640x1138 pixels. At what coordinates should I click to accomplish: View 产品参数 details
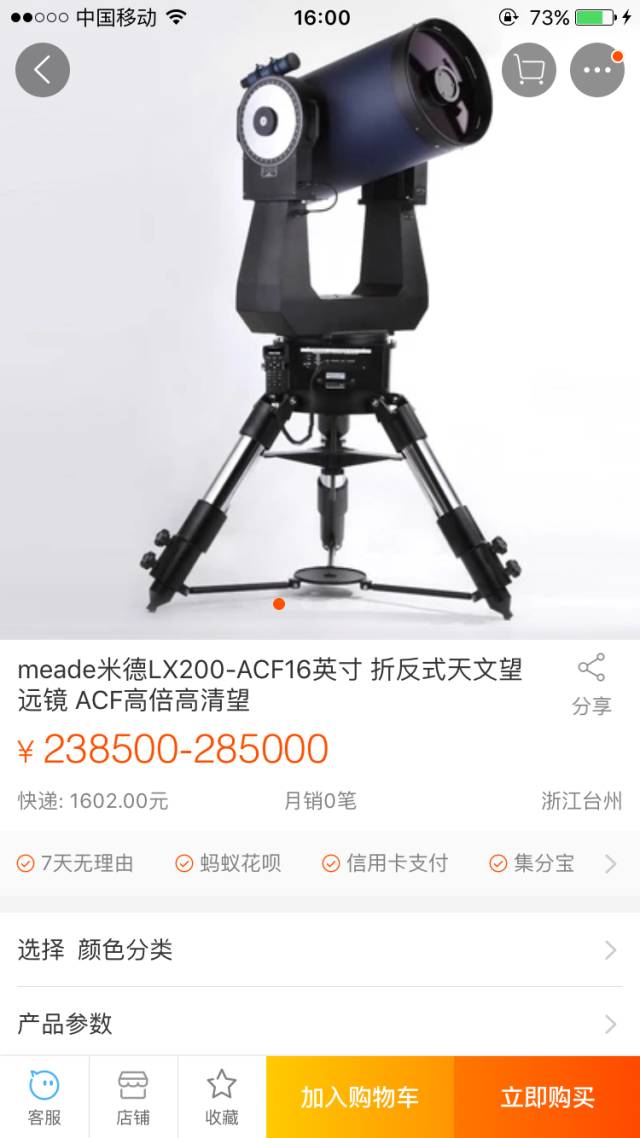coord(320,1024)
